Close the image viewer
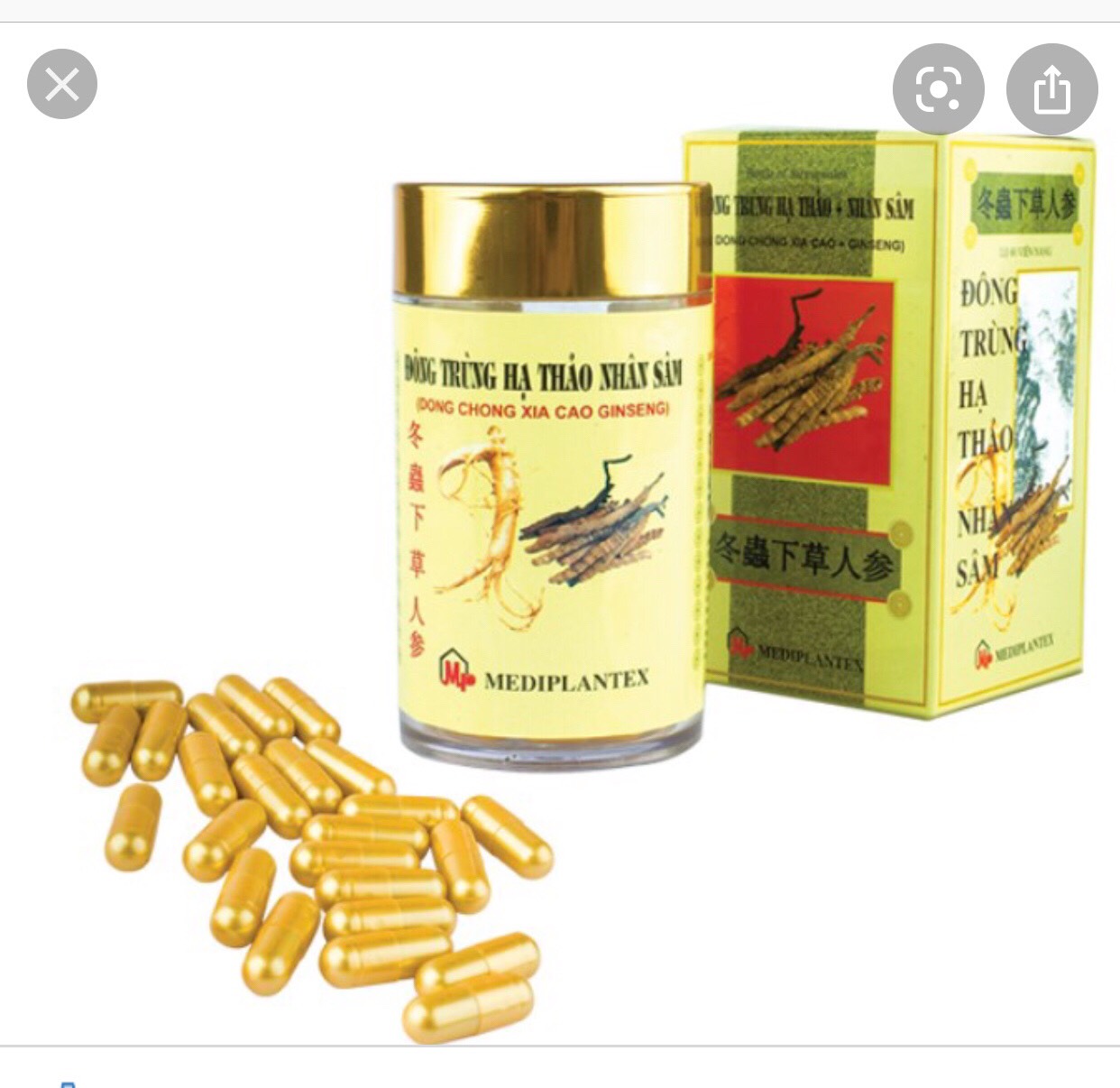This screenshot has height=1088, width=1120. [62, 86]
